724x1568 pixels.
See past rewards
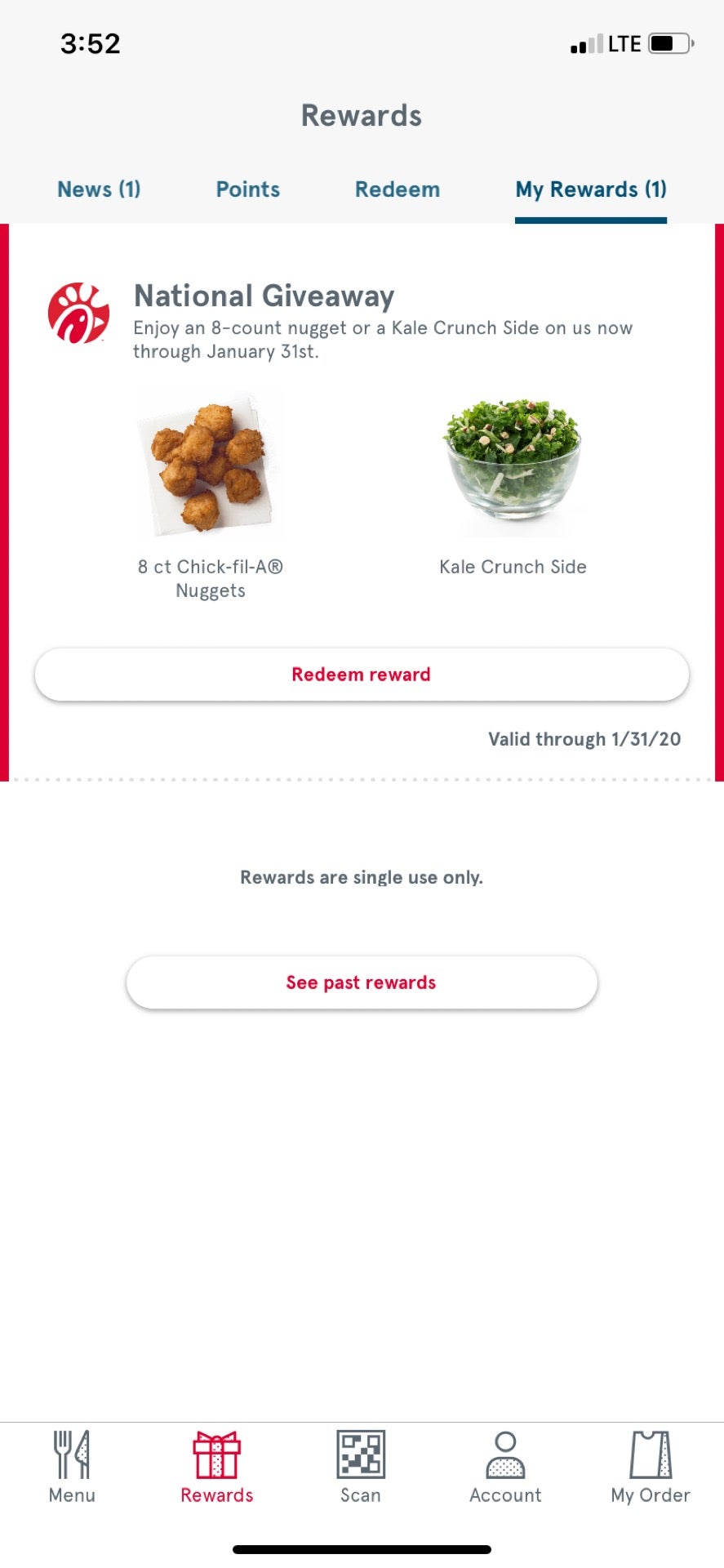(x=362, y=982)
